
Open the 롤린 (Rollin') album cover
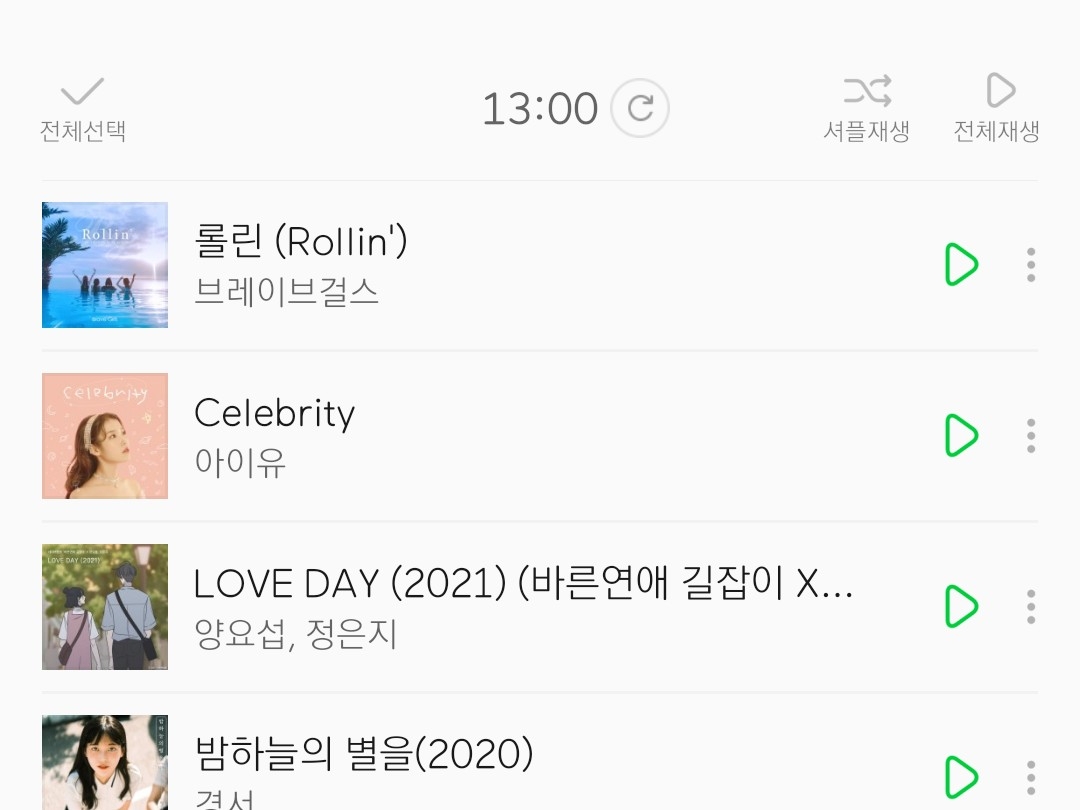click(105, 265)
